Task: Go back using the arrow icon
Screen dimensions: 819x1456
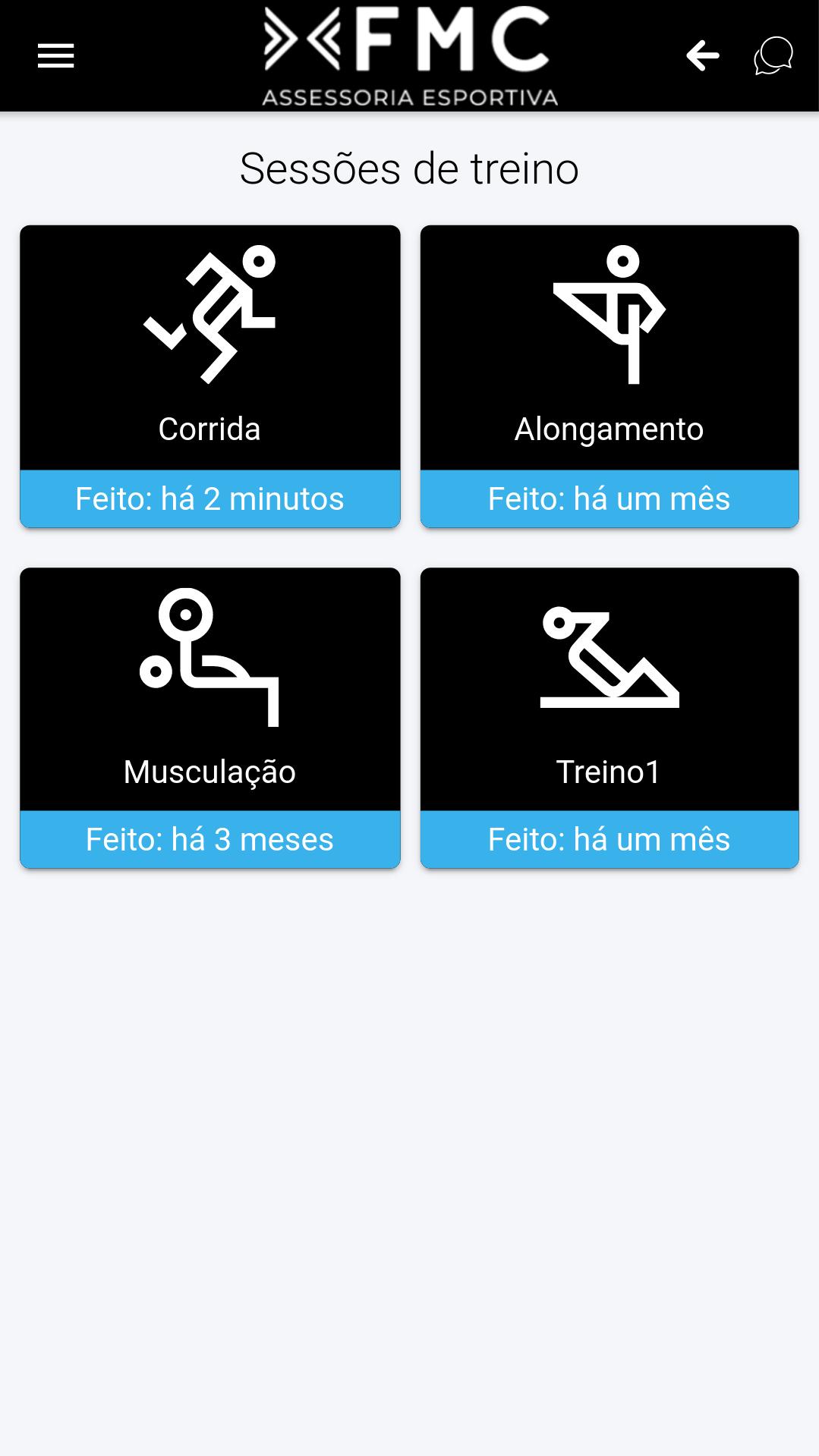Action: click(702, 55)
